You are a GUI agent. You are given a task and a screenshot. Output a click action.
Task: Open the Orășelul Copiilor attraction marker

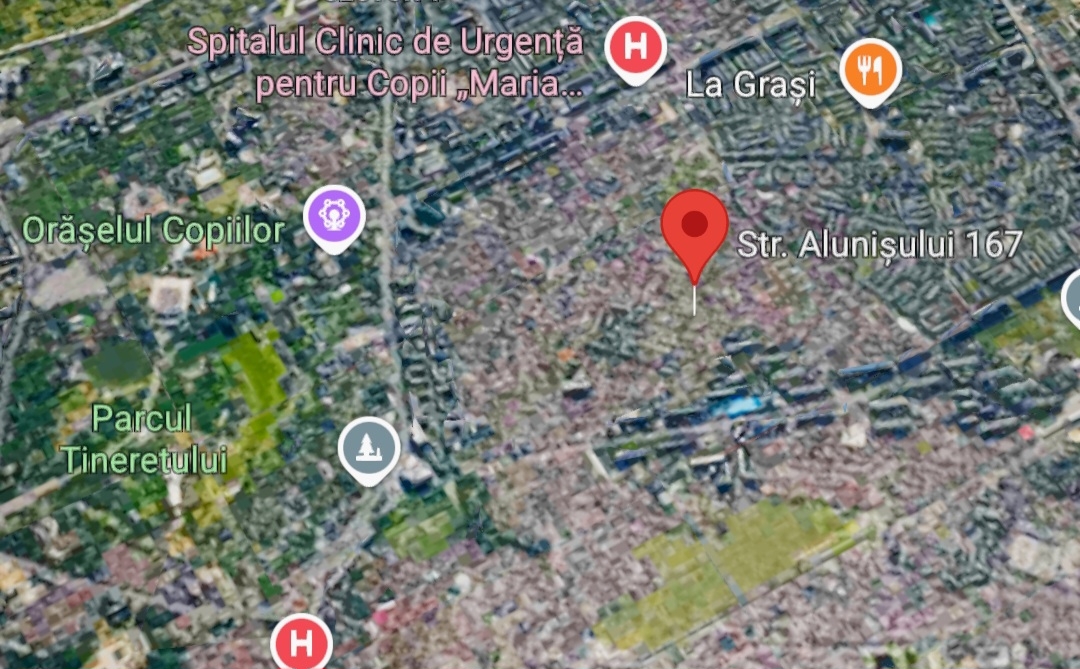[x=335, y=215]
